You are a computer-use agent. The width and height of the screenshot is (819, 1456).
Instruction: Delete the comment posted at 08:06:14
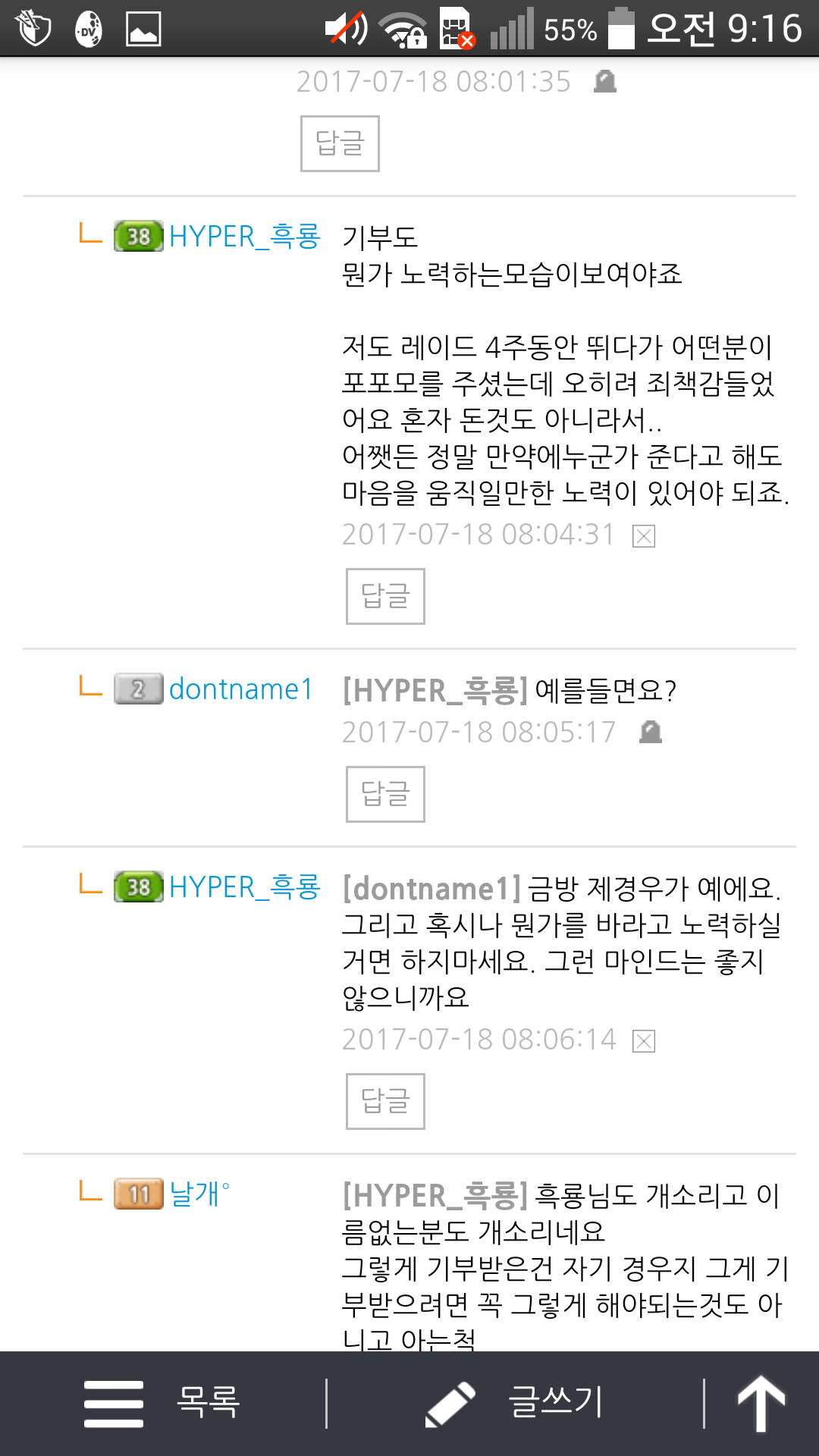[x=644, y=1041]
